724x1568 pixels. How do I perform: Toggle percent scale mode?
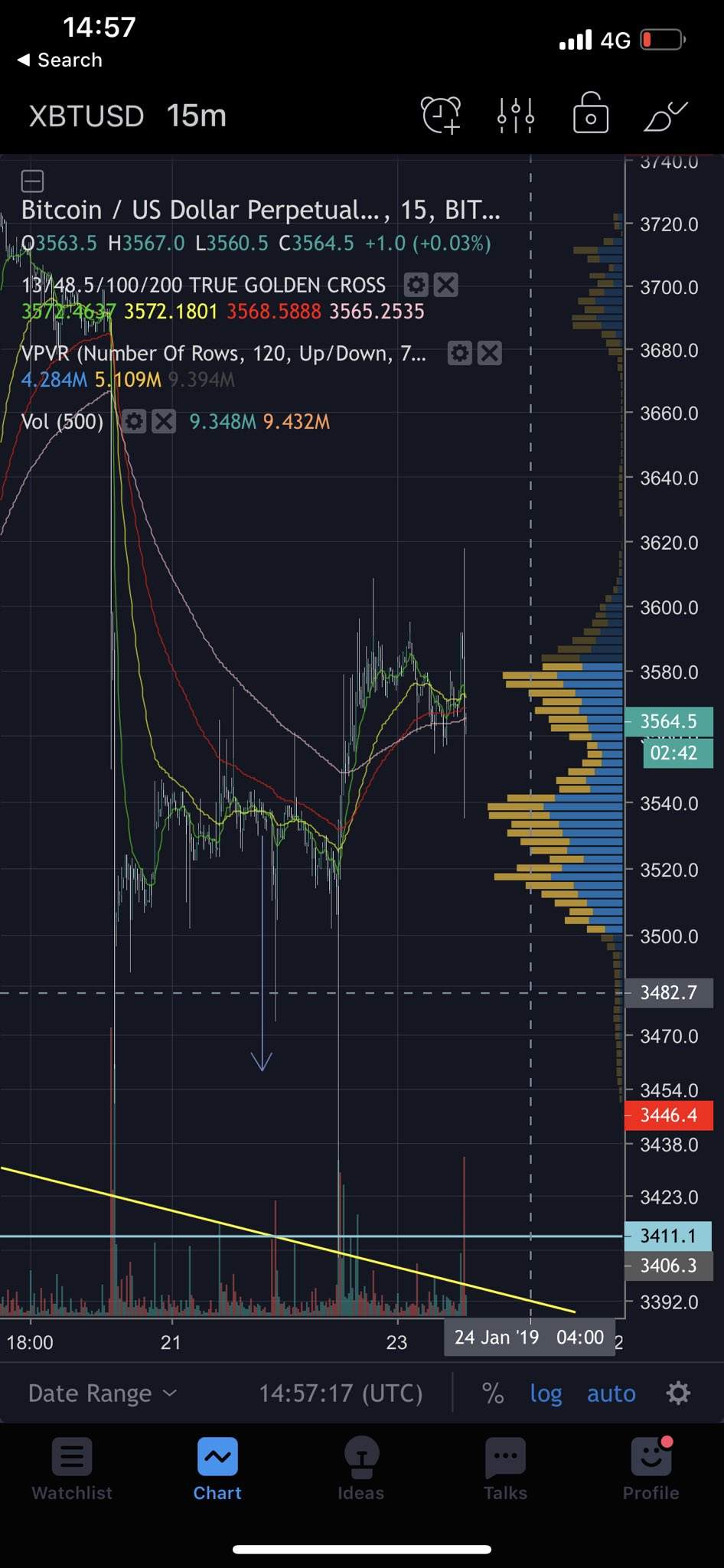(492, 1393)
